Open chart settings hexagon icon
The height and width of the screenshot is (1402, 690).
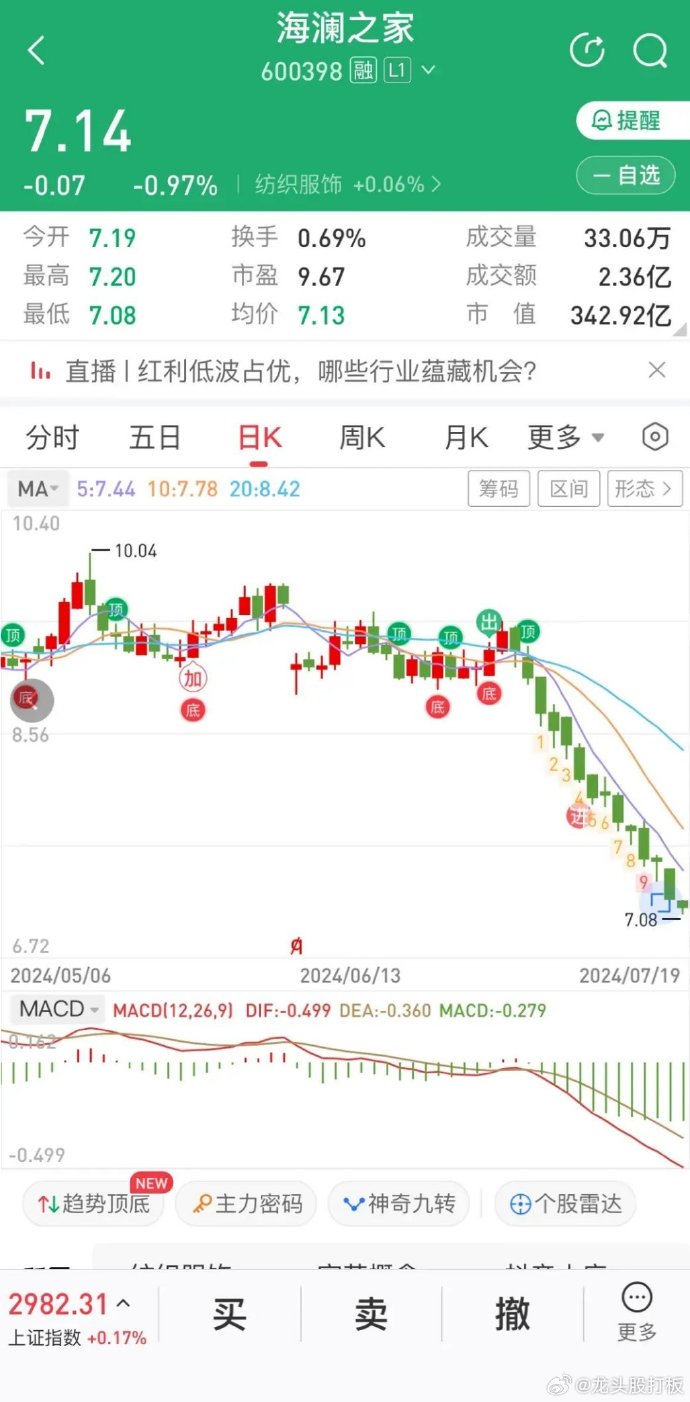coord(654,438)
